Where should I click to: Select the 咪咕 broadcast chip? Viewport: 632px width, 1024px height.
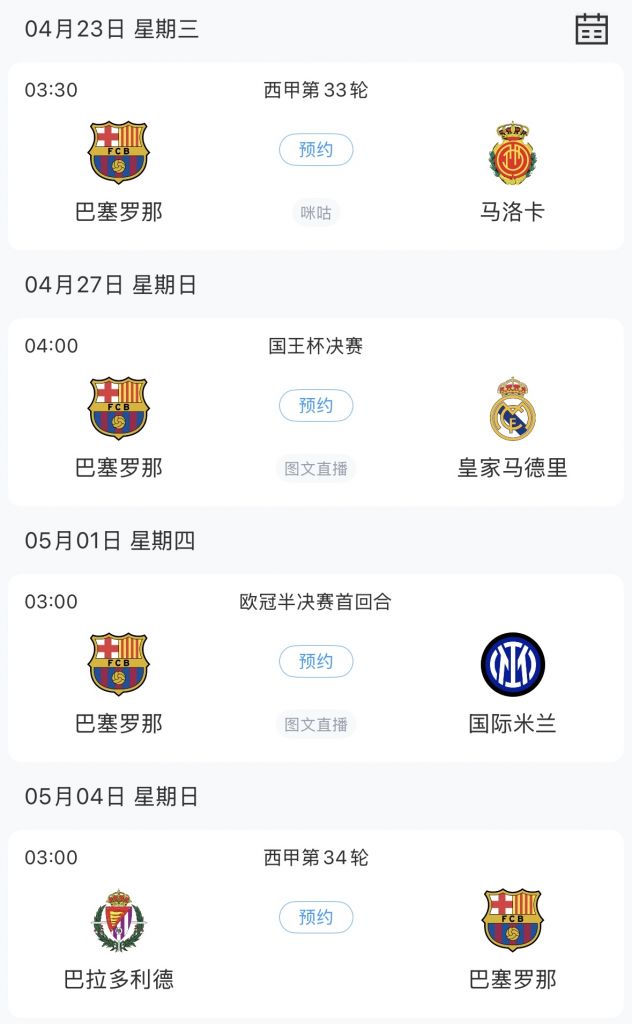point(316,213)
